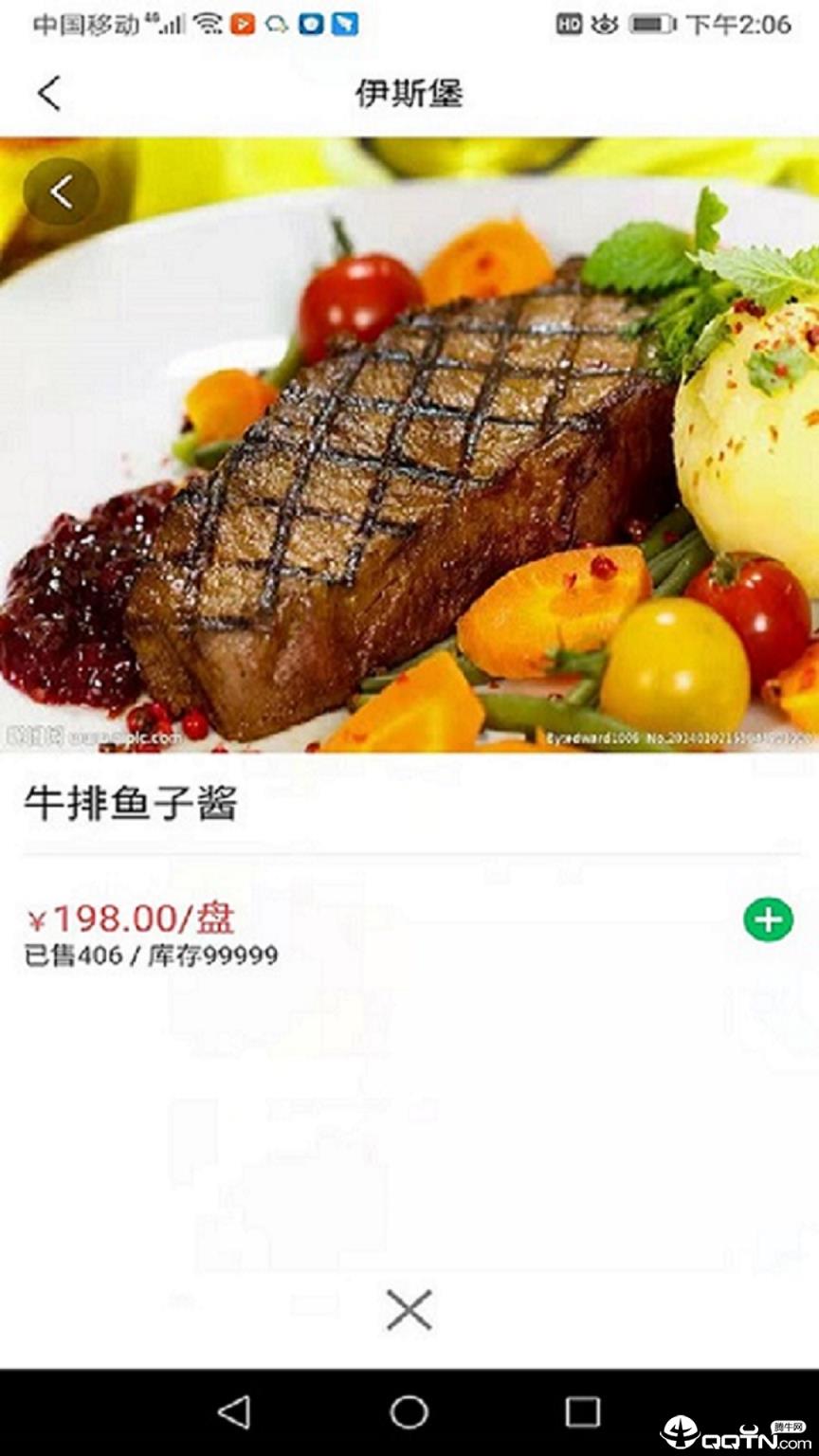Tap the eye-comfort mode icon in the status bar
The width and height of the screenshot is (819, 1456).
click(606, 24)
